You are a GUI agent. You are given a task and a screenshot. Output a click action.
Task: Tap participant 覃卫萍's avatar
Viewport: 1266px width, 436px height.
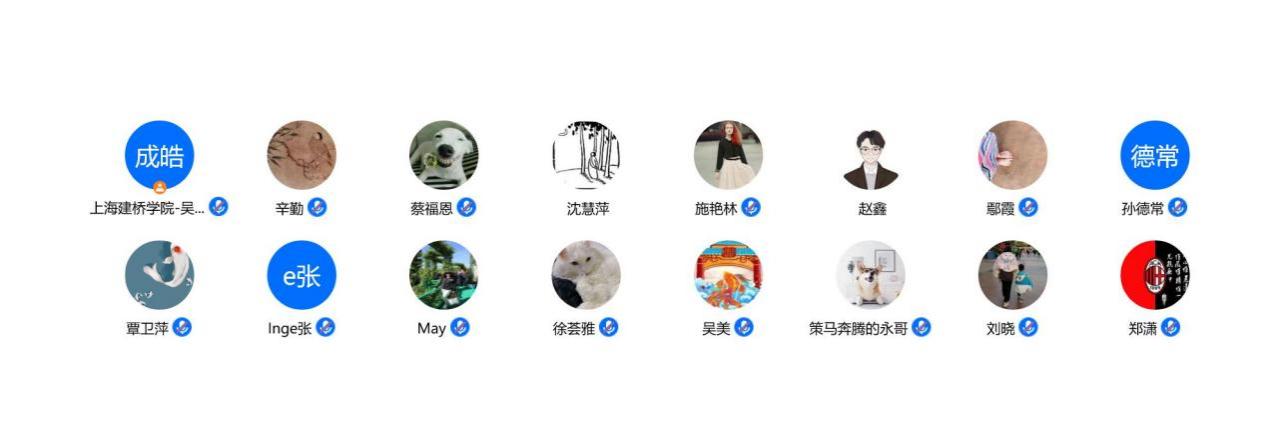pos(159,275)
